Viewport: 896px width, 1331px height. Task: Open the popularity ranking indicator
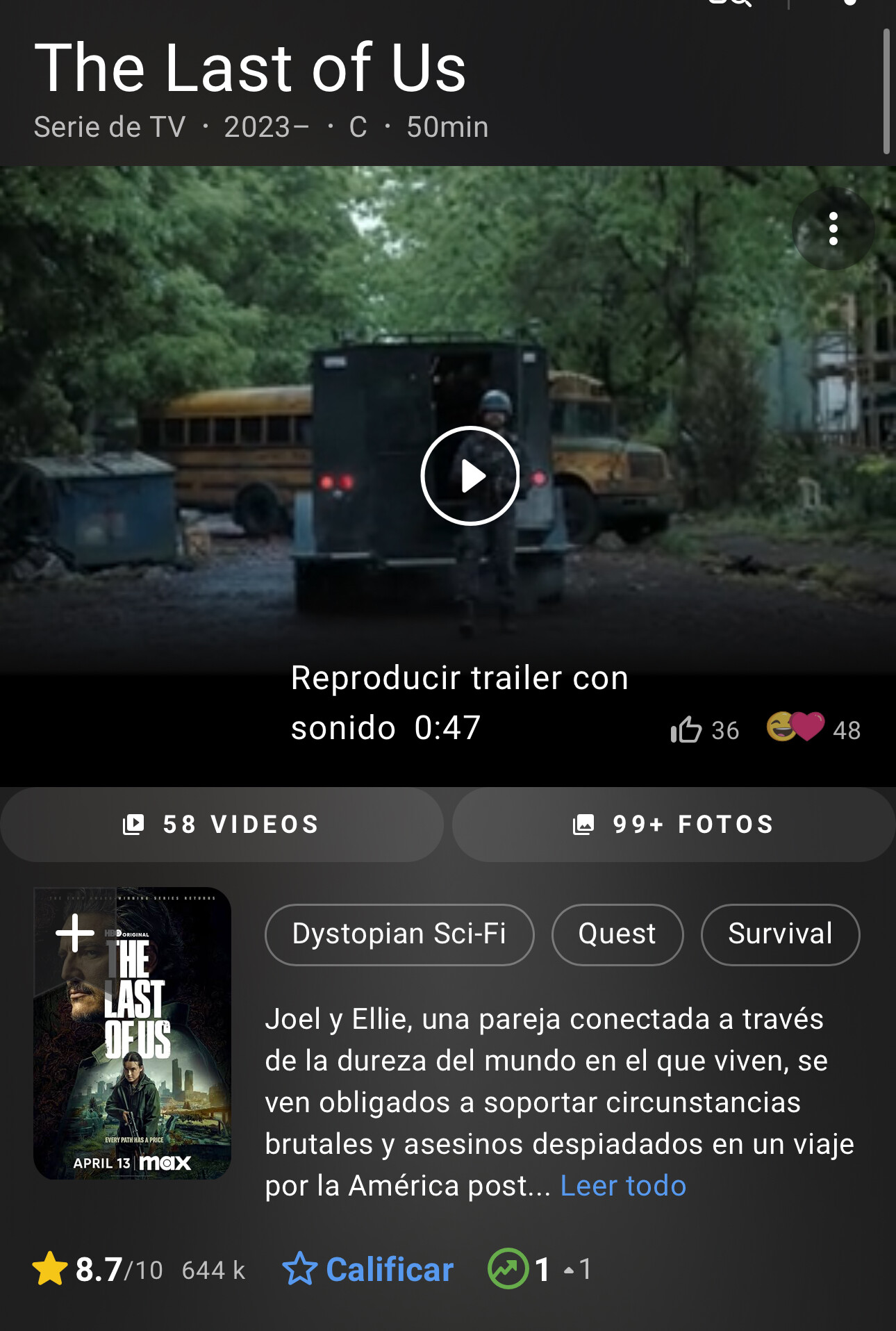coord(540,1269)
